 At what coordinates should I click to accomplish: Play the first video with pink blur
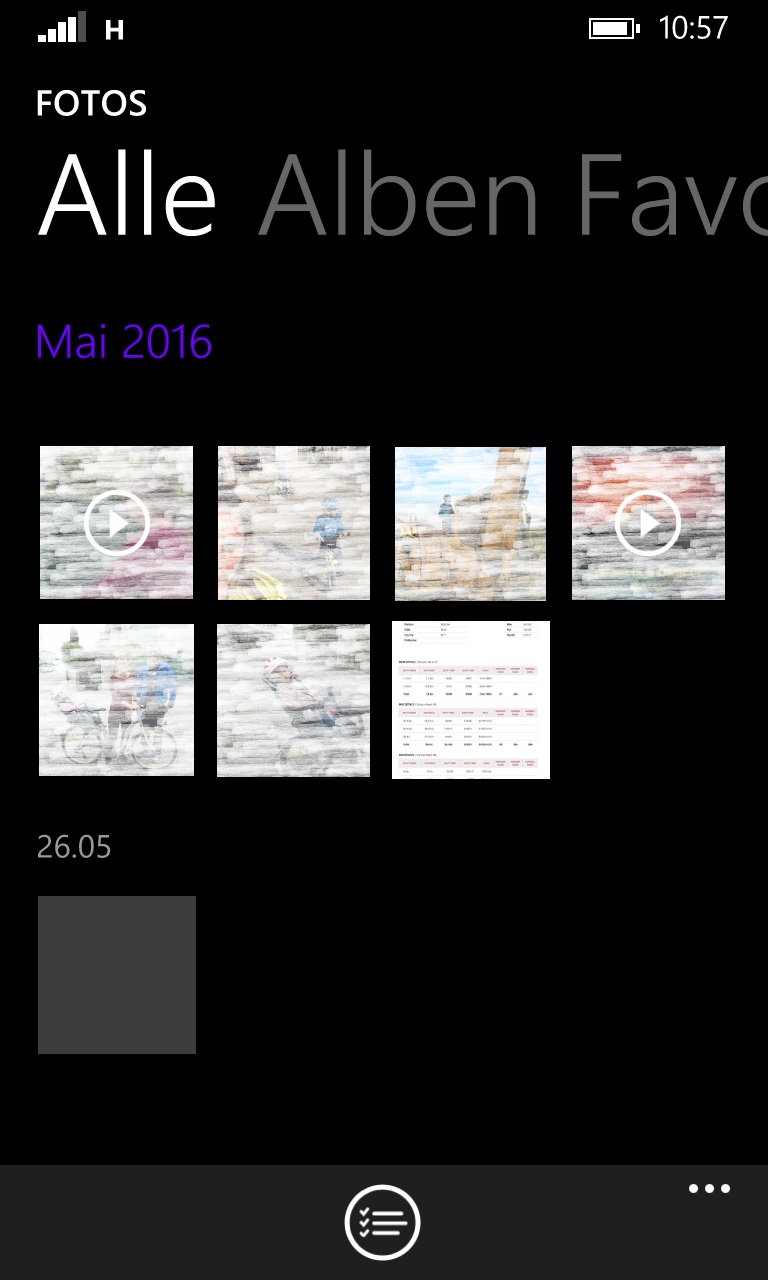pos(116,522)
